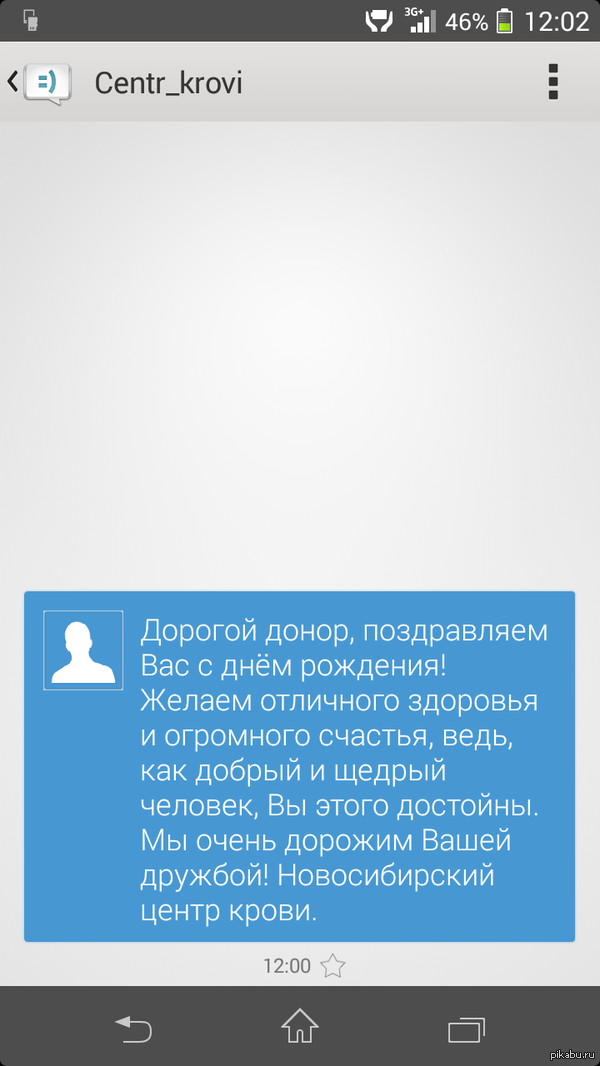Star the message sent at 12:00
600x1066 pixels.
coord(333,966)
